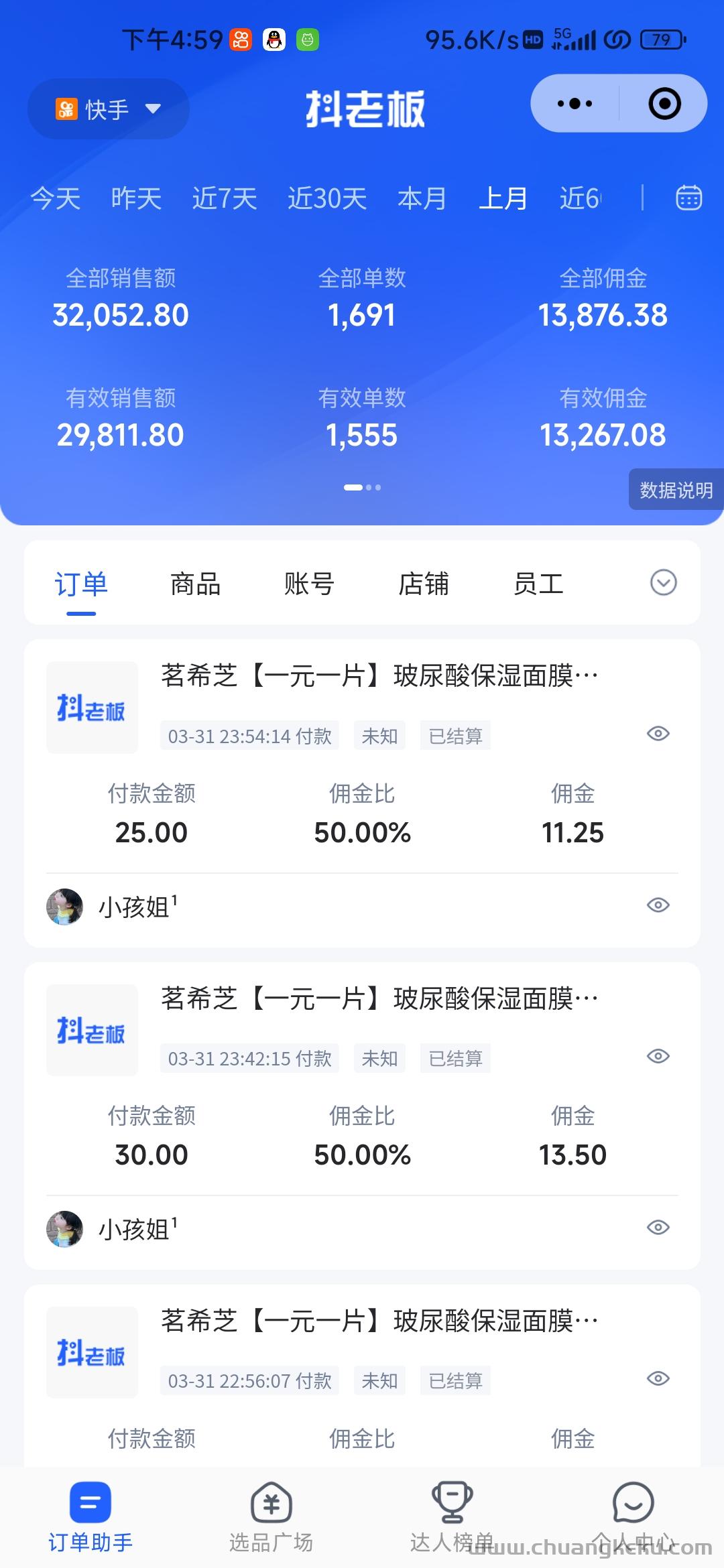This screenshot has width=724, height=1568.
Task: Toggle visibility on the 23:42:15 order
Action: point(658,1056)
